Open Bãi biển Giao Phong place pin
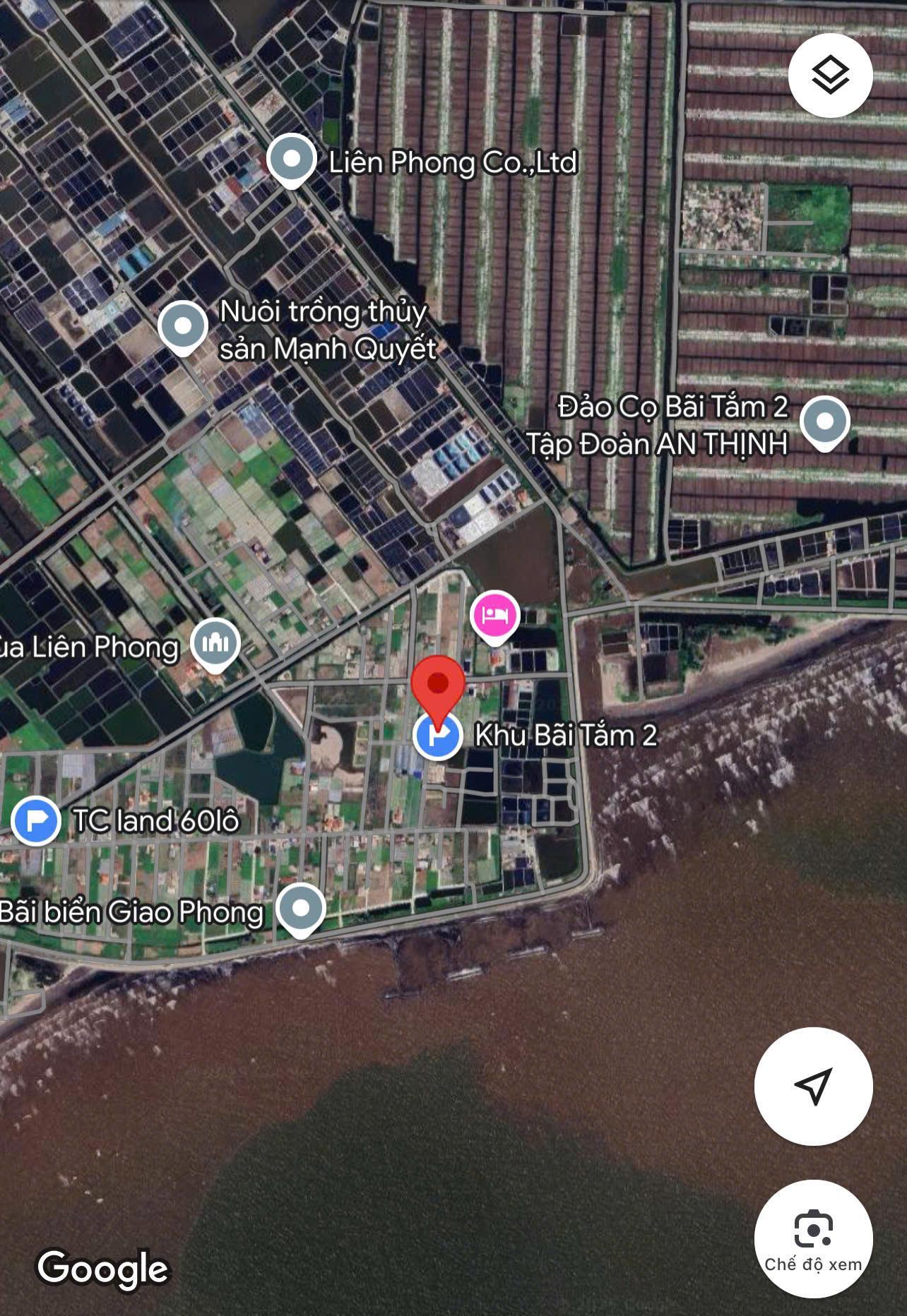The image size is (907, 1316). [300, 909]
